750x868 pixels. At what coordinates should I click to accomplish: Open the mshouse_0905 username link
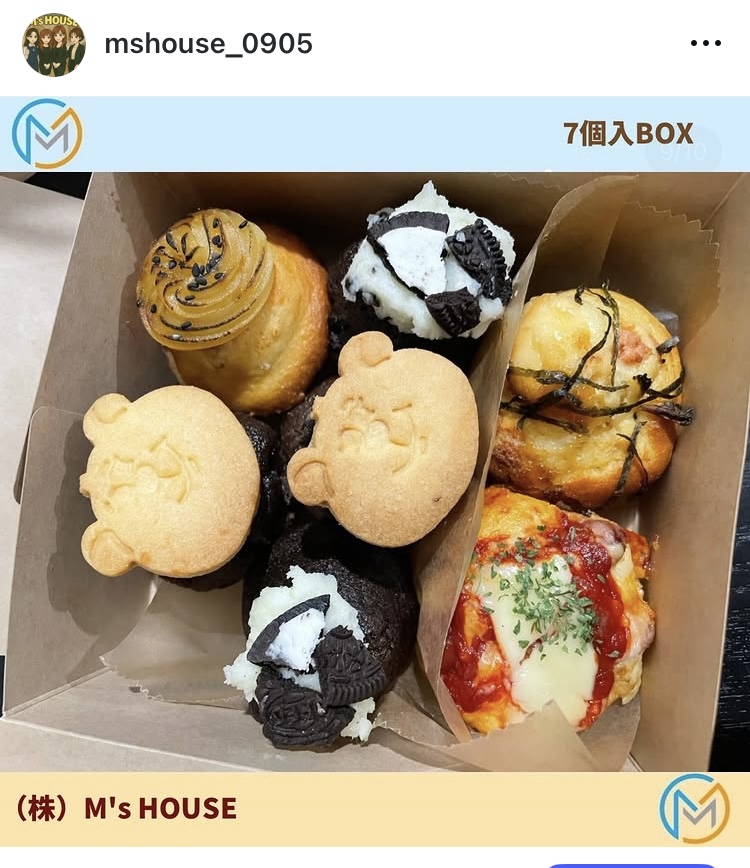208,44
